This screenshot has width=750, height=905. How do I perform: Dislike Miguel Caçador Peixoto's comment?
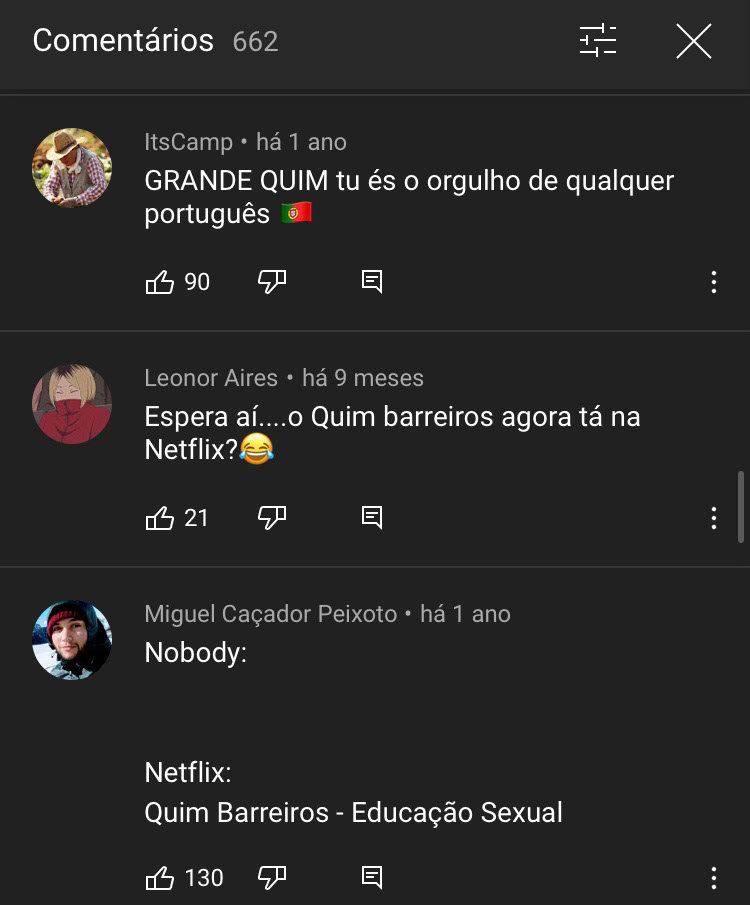[x=272, y=878]
